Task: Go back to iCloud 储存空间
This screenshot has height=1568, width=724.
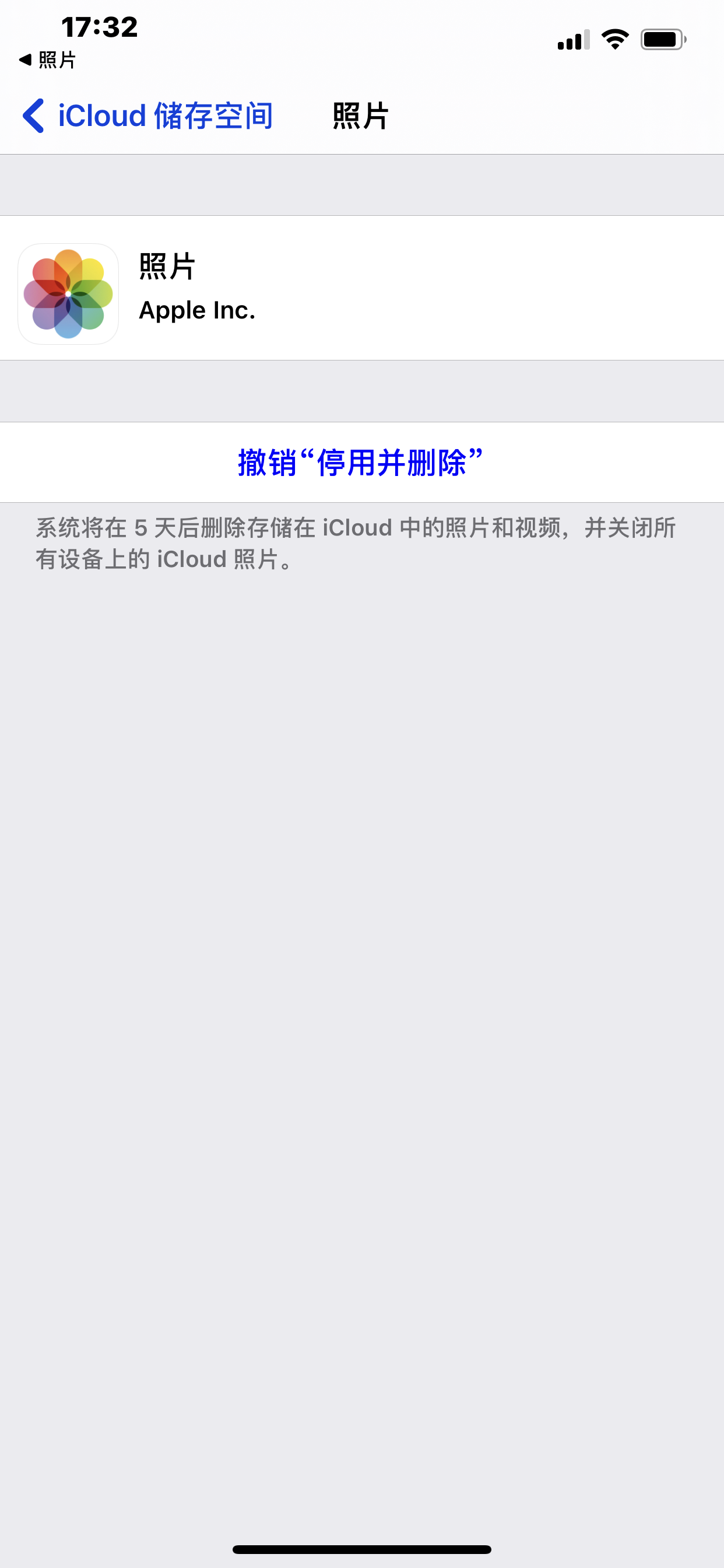Action: (147, 116)
